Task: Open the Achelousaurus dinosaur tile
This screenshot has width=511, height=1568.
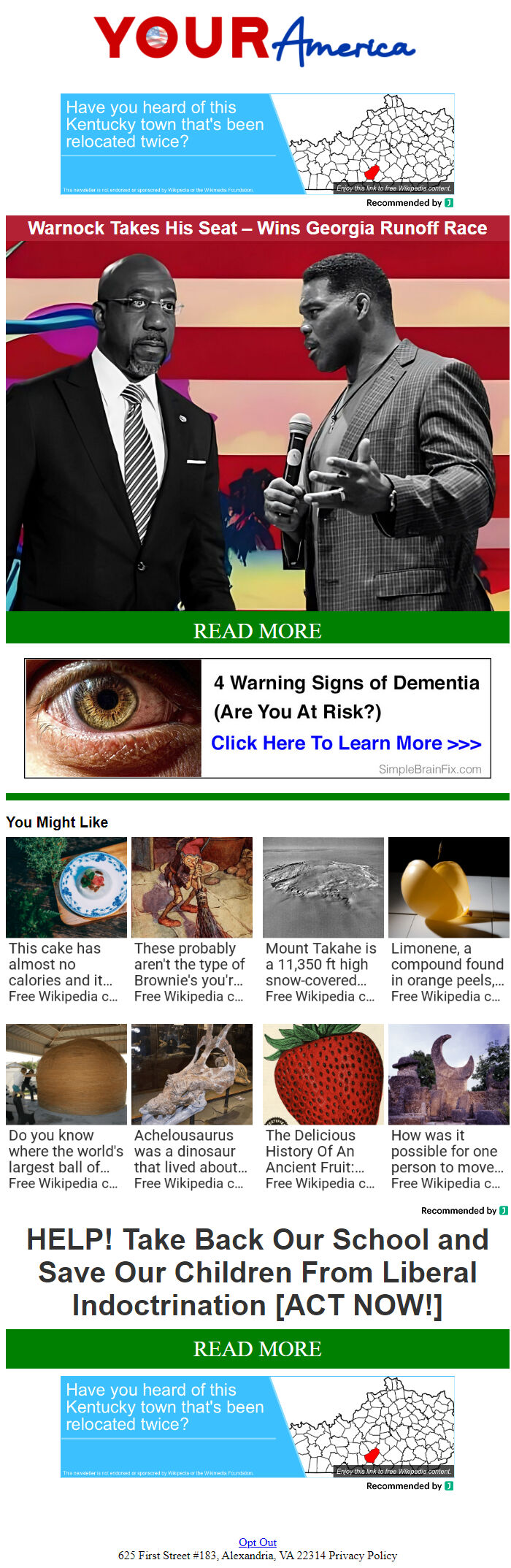Action: 191,1106
